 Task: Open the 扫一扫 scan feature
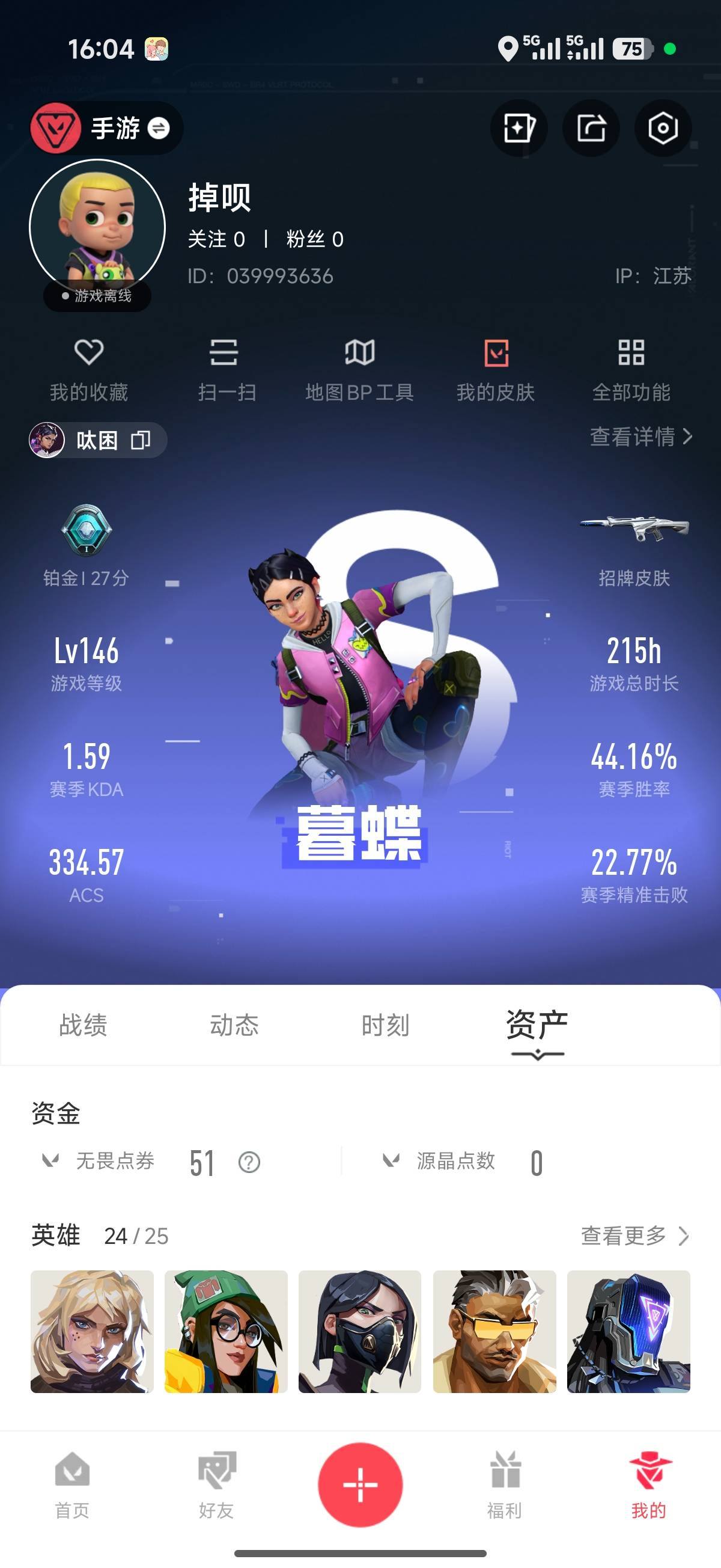(224, 369)
